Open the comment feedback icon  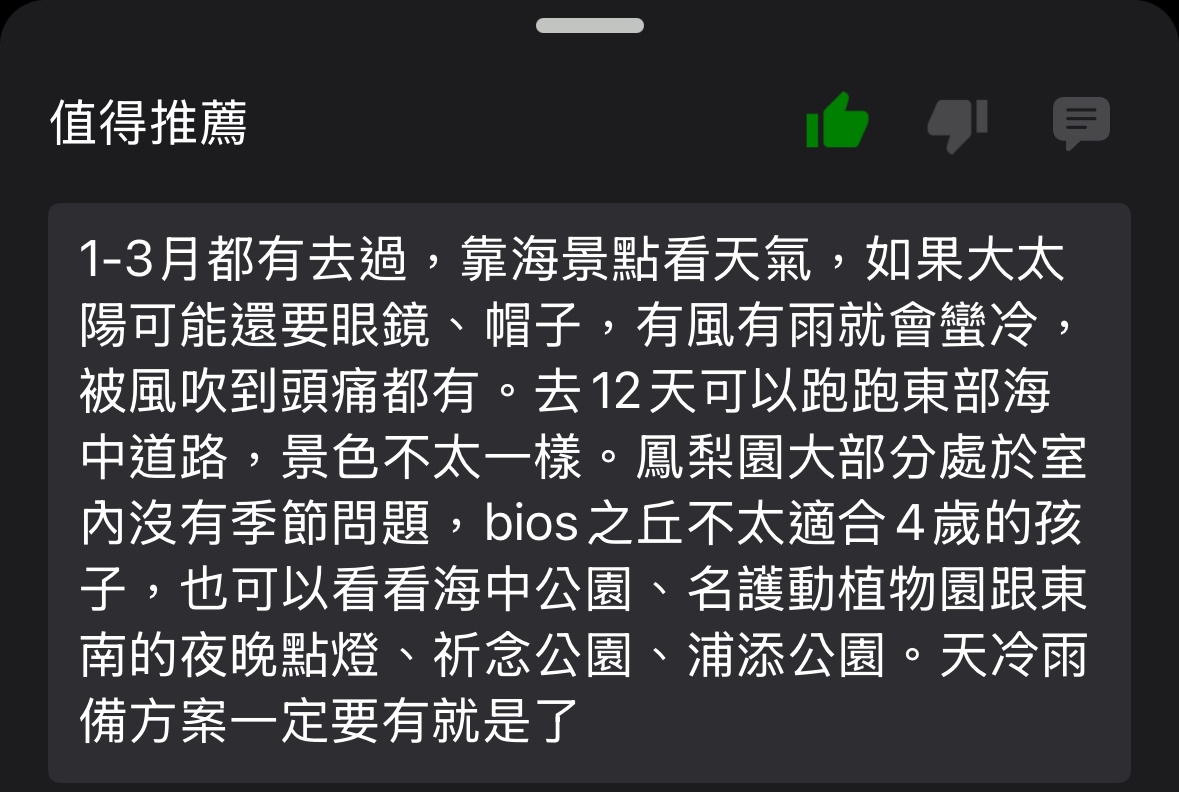point(1081,123)
